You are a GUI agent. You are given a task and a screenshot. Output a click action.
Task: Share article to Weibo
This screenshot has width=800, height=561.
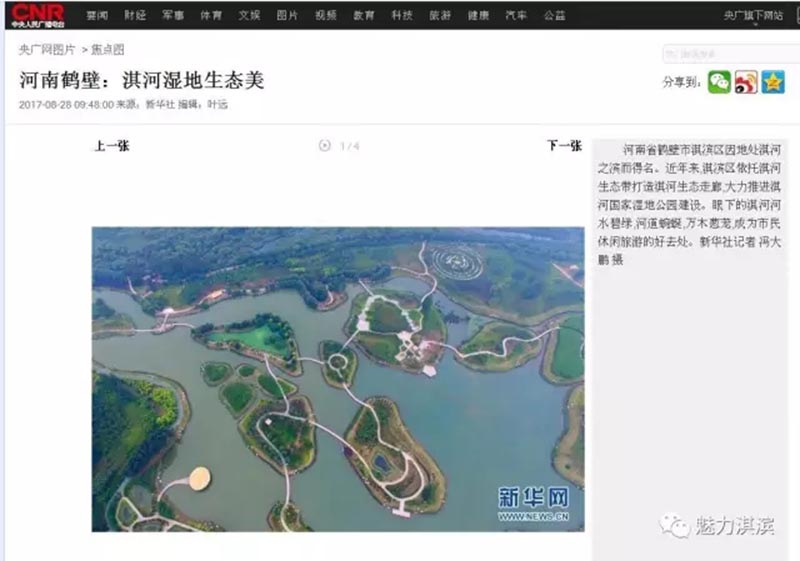point(746,82)
